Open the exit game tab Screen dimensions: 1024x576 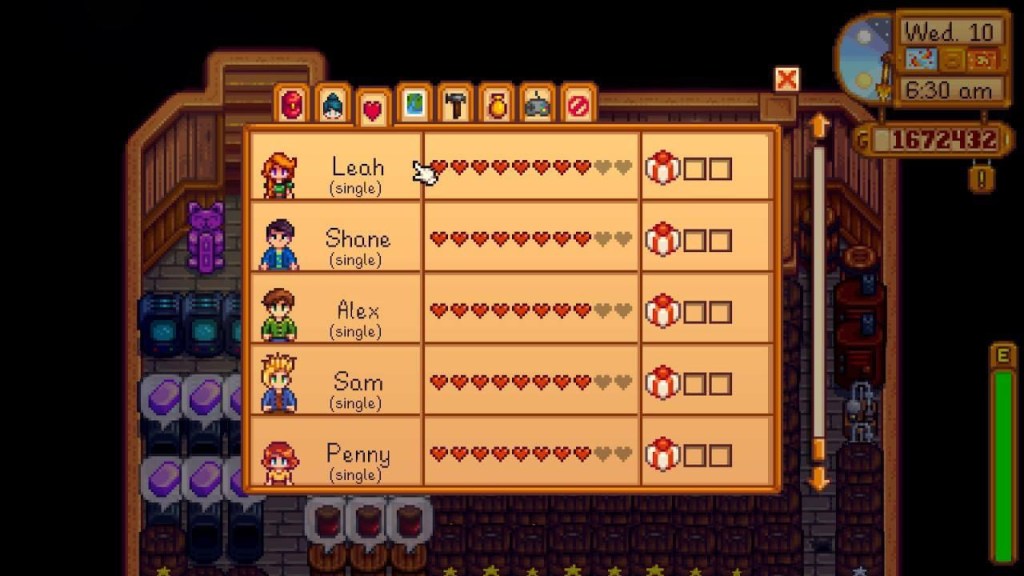point(578,104)
